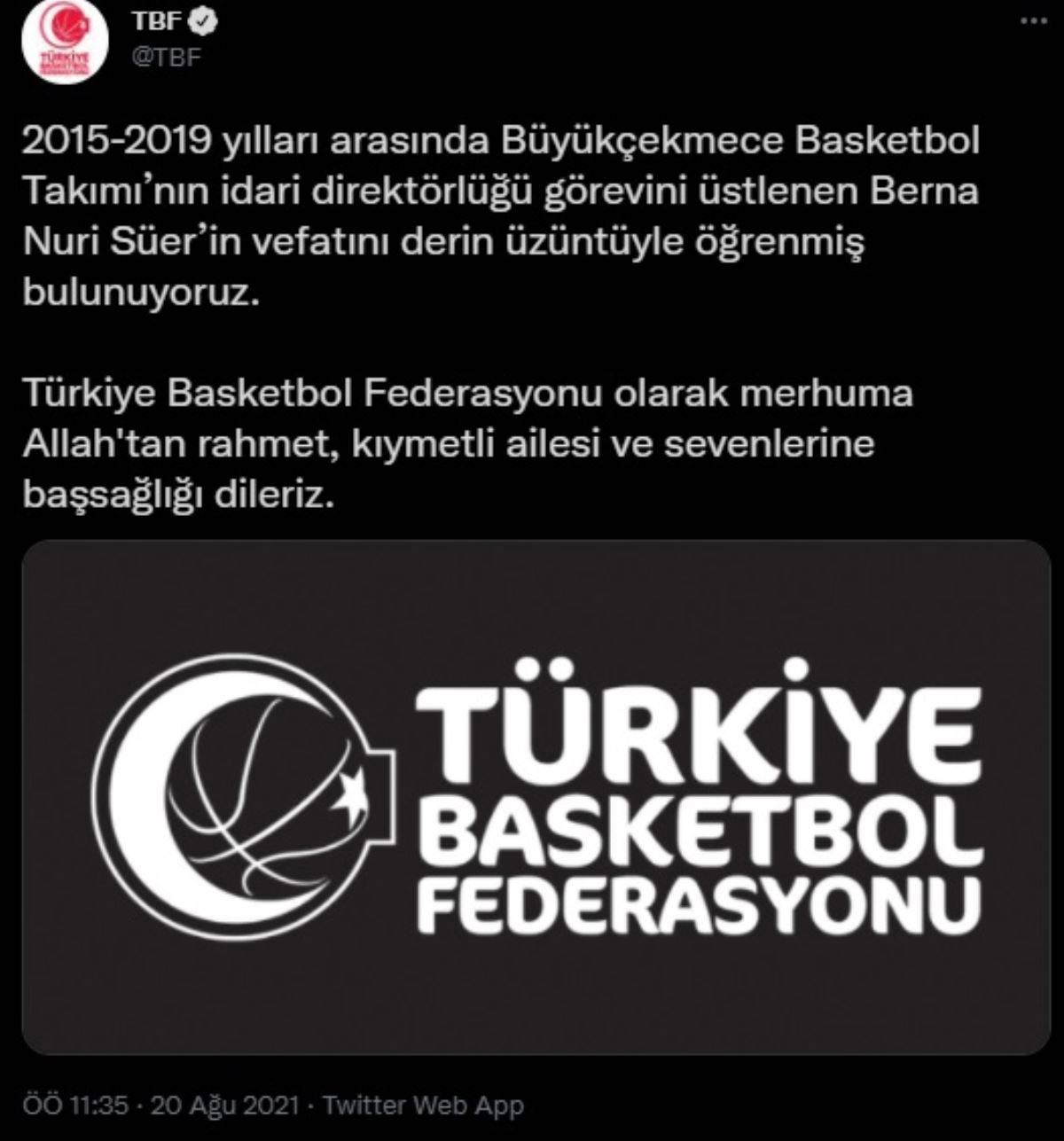This screenshot has height=1141, width=1064.
Task: Open the attached Türkiye Basketbol Federasyonu image
Action: click(536, 796)
